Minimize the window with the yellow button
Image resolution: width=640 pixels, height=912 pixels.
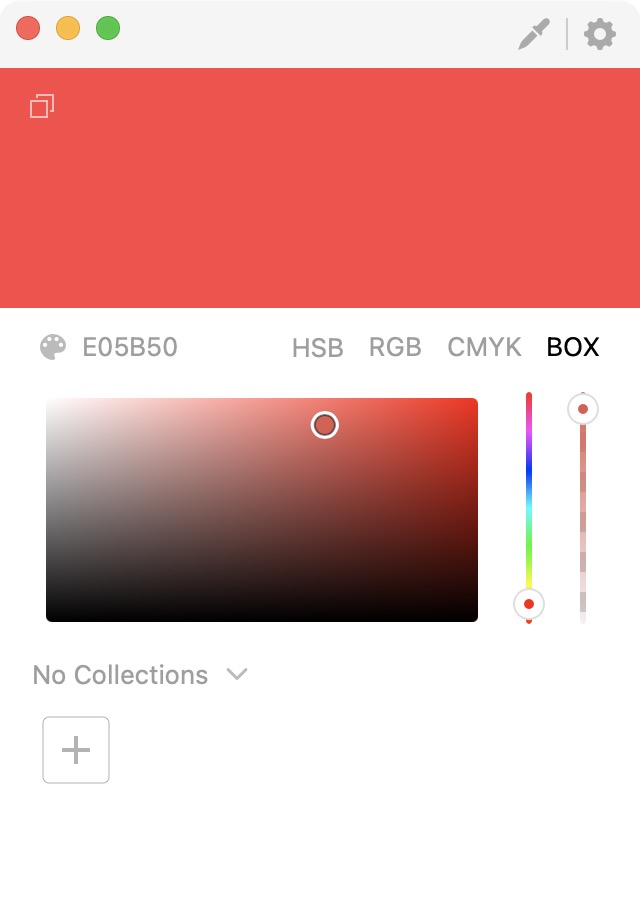click(x=68, y=28)
